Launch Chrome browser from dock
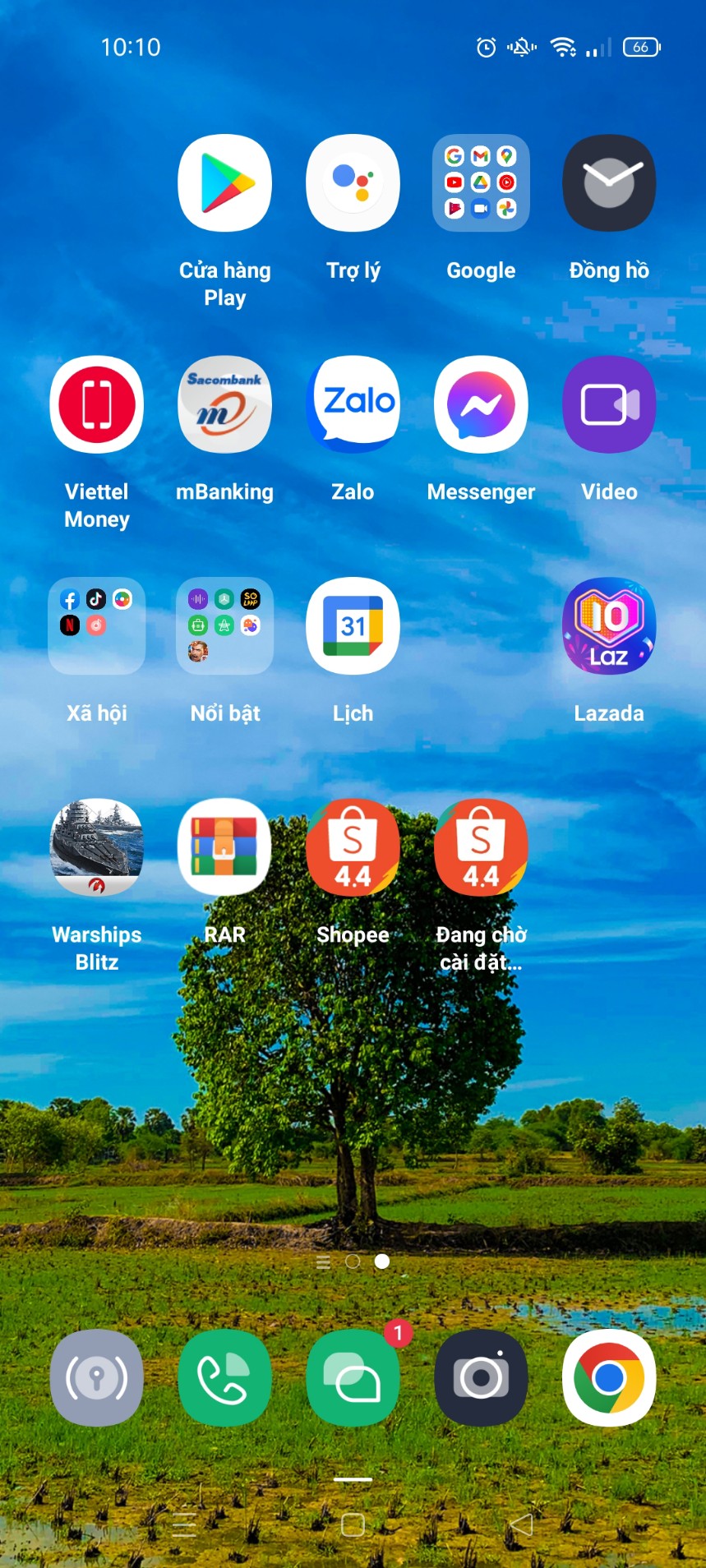Image resolution: width=706 pixels, height=1568 pixels. 609,1378
